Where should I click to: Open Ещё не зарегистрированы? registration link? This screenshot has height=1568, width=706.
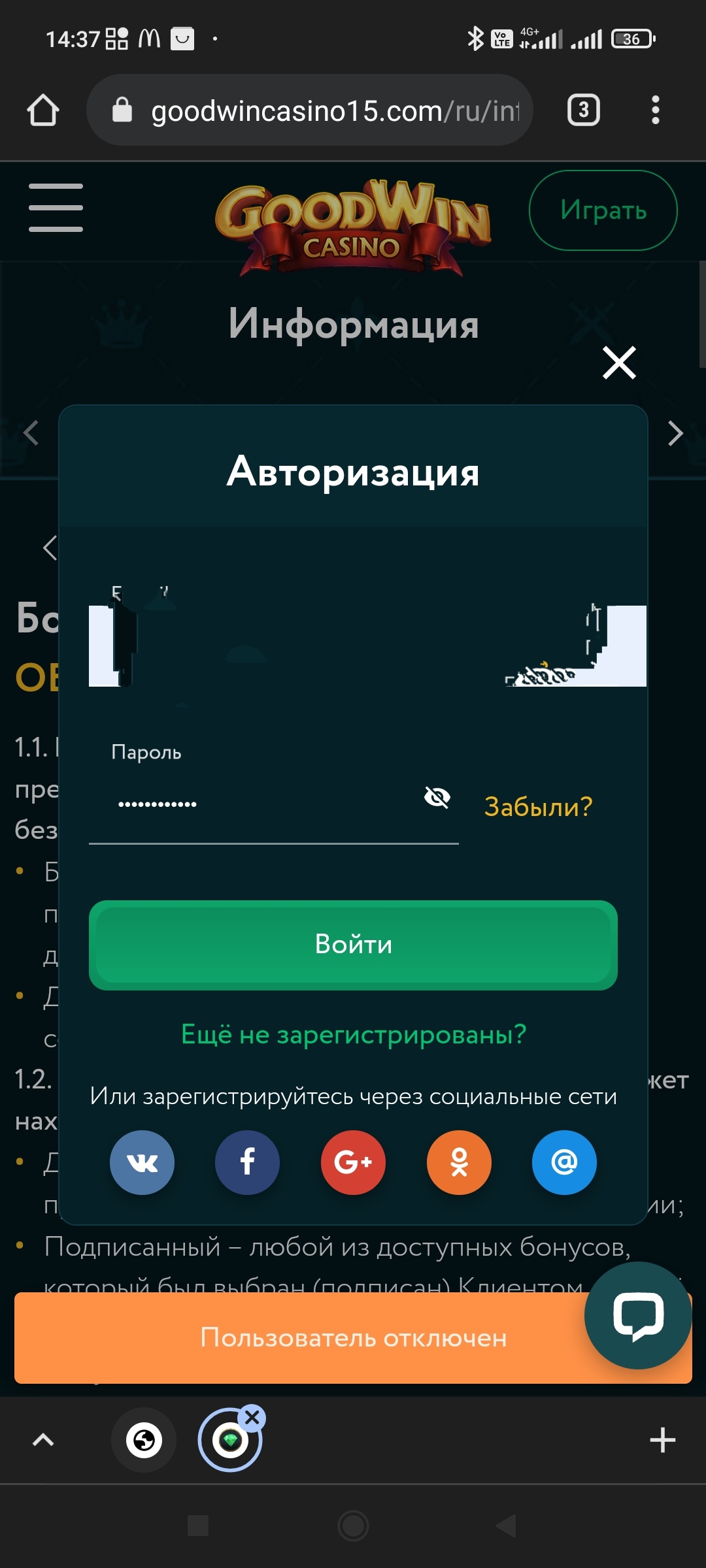pyautogui.click(x=353, y=1034)
